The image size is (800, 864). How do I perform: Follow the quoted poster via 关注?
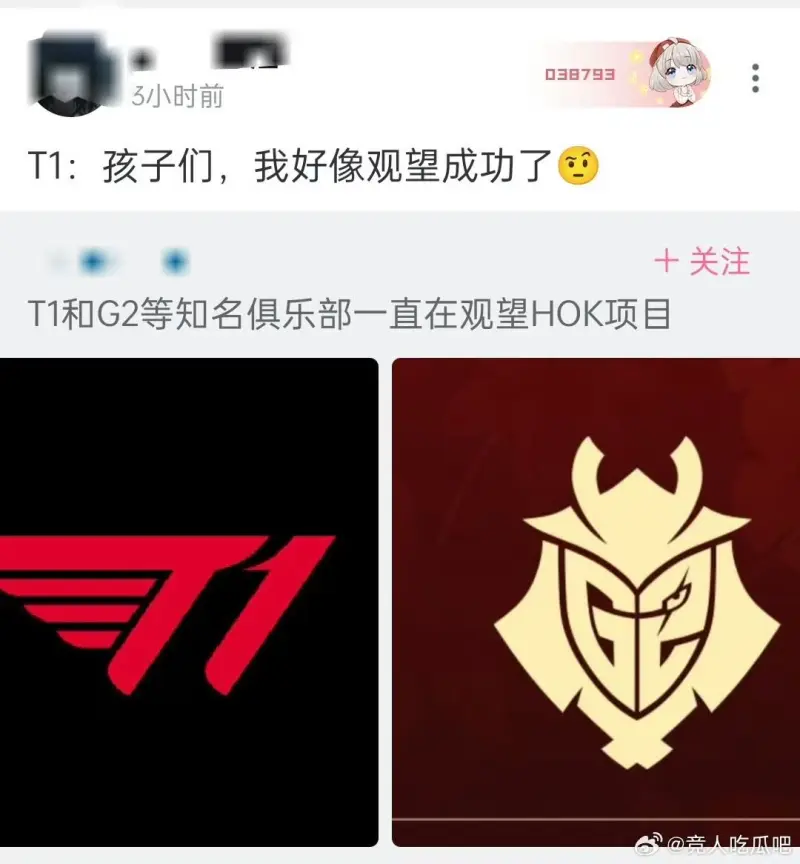(x=702, y=262)
